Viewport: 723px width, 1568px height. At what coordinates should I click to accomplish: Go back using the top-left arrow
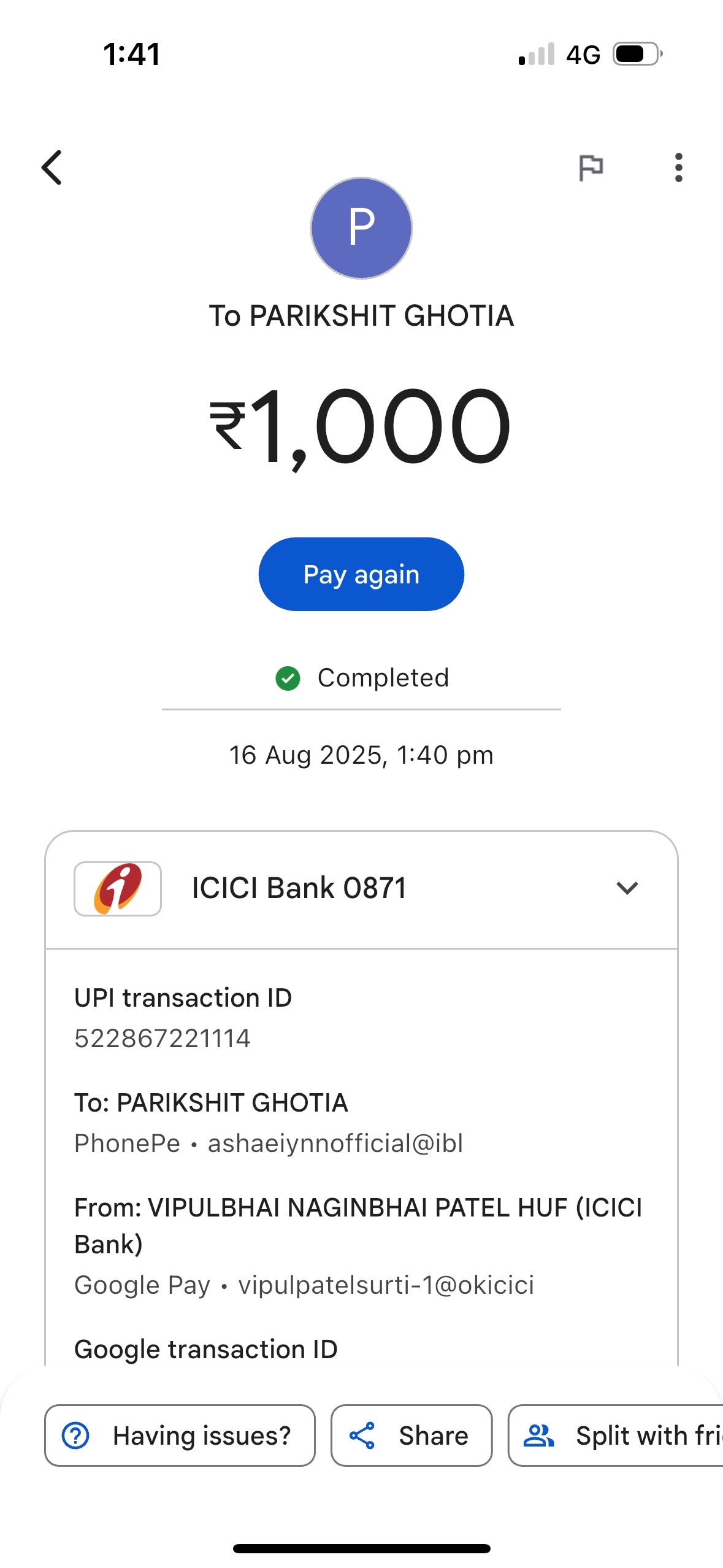pos(52,167)
